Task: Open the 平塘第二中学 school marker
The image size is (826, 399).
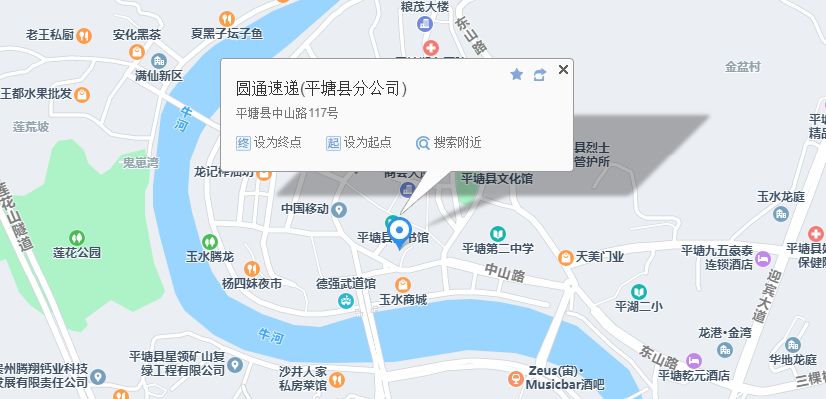Action: pyautogui.click(x=497, y=233)
